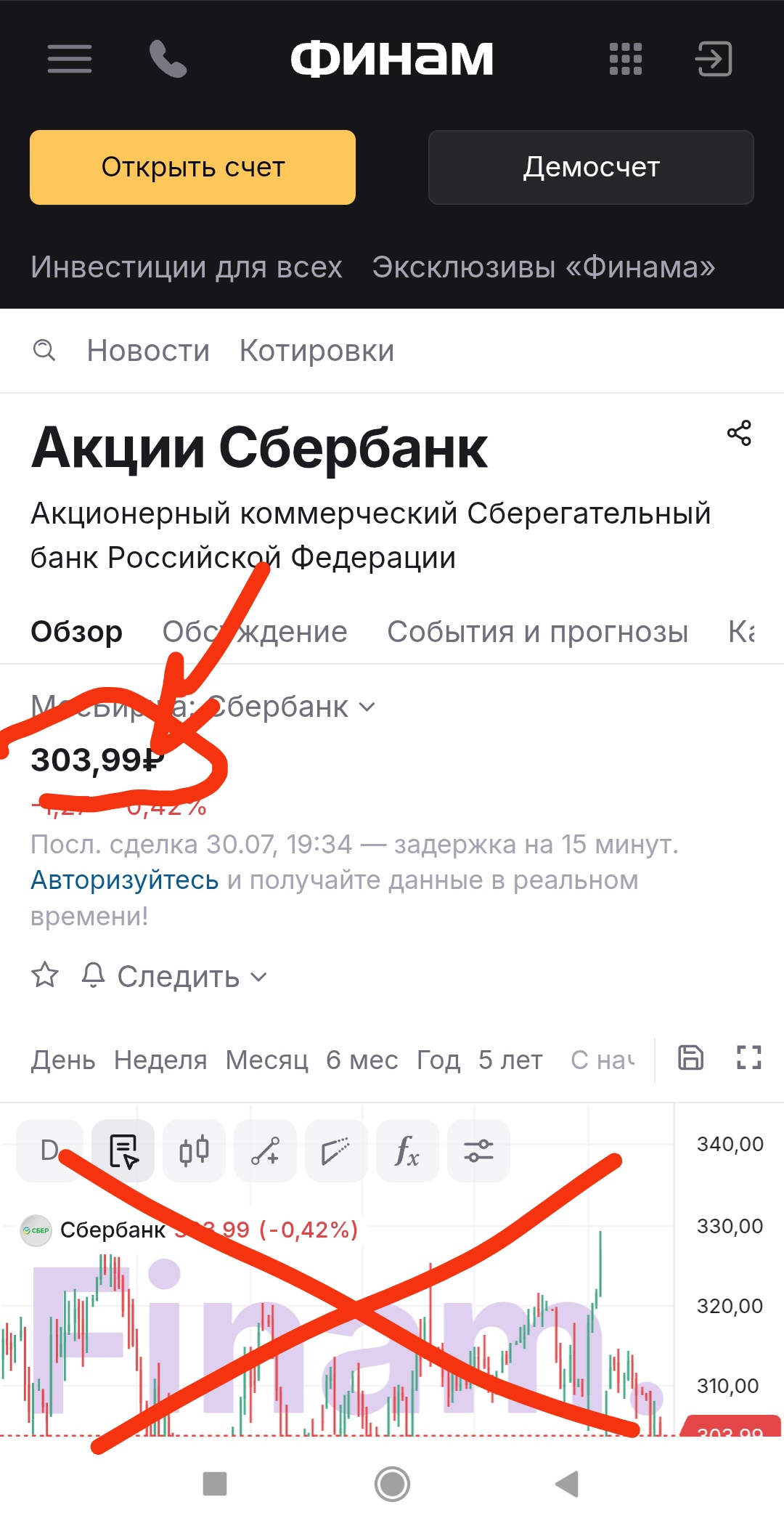Go to Котировки section
784x1531 pixels.
point(317,351)
